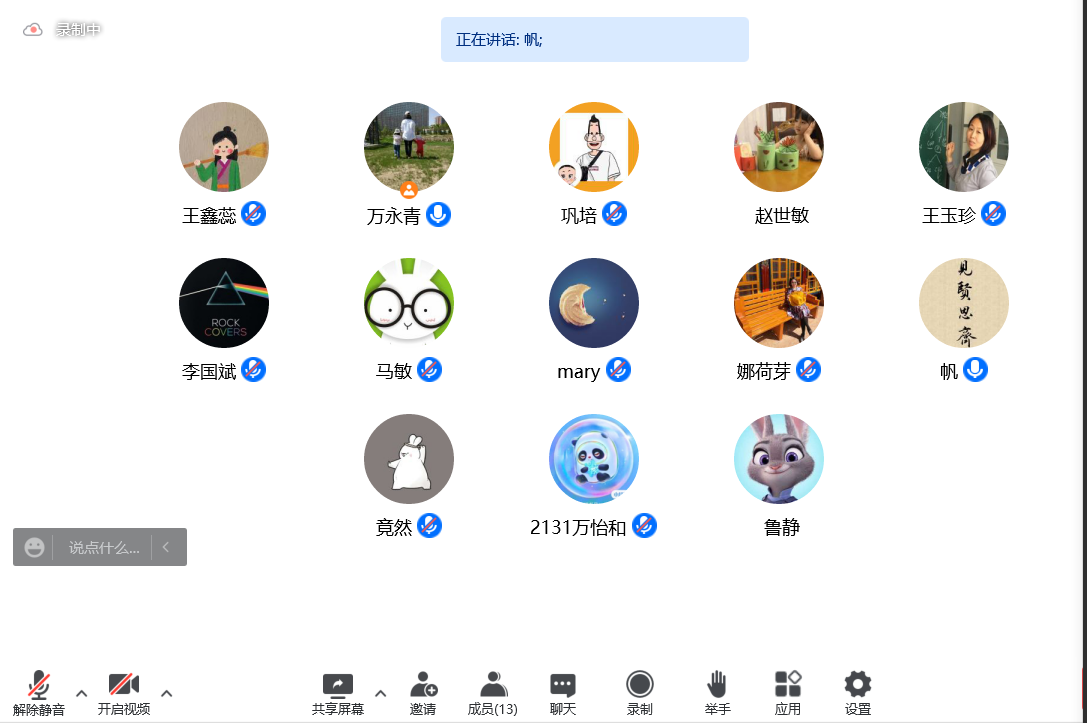Screen dimensions: 1087x723
Task: Start sharing via 共享屏幕
Action: click(338, 693)
